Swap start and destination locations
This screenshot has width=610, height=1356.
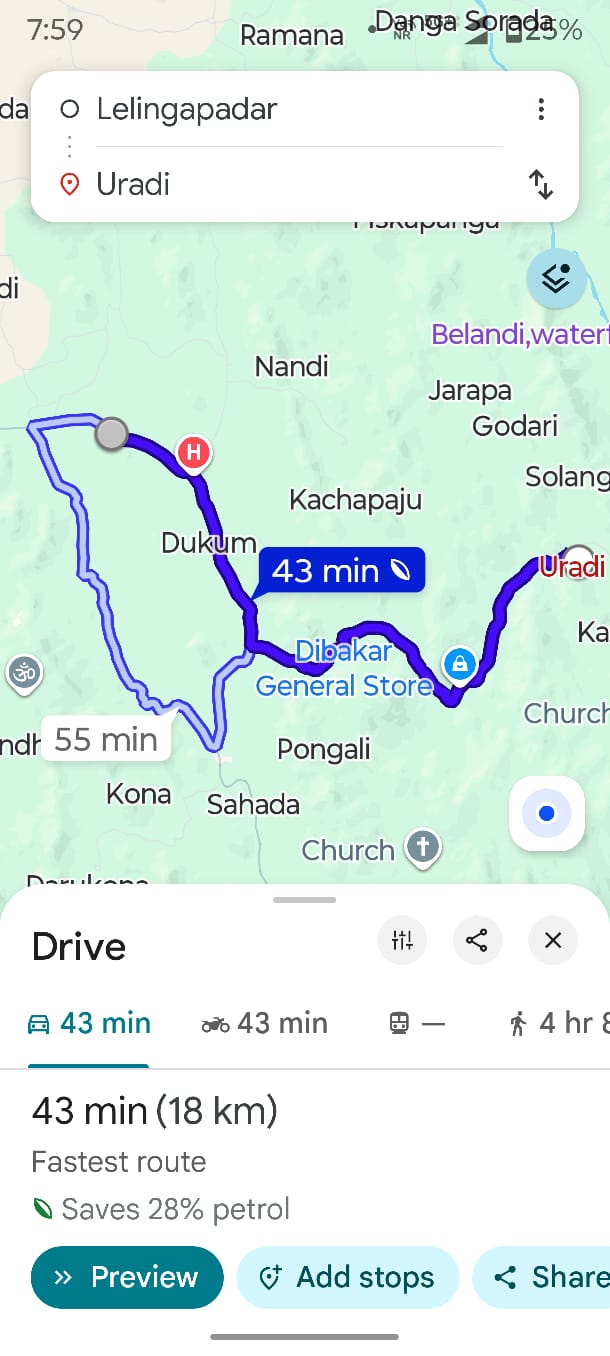tap(540, 184)
